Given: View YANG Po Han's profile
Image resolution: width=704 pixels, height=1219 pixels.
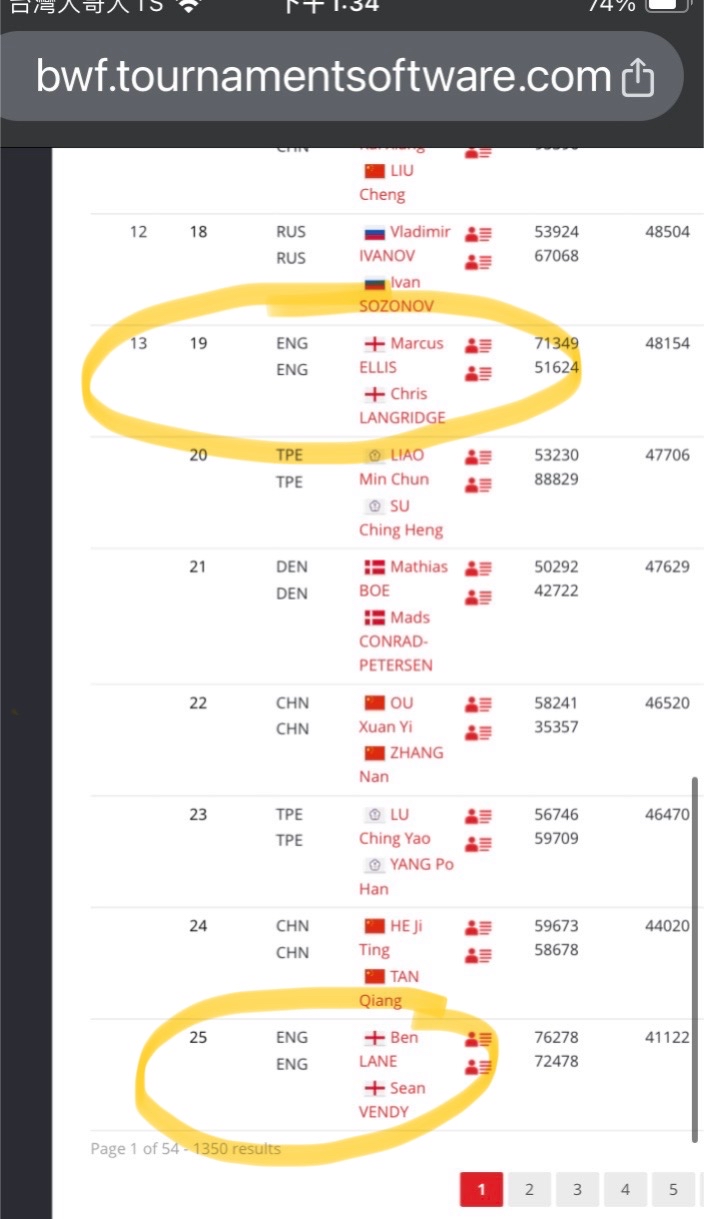Looking at the screenshot, I should (x=406, y=876).
